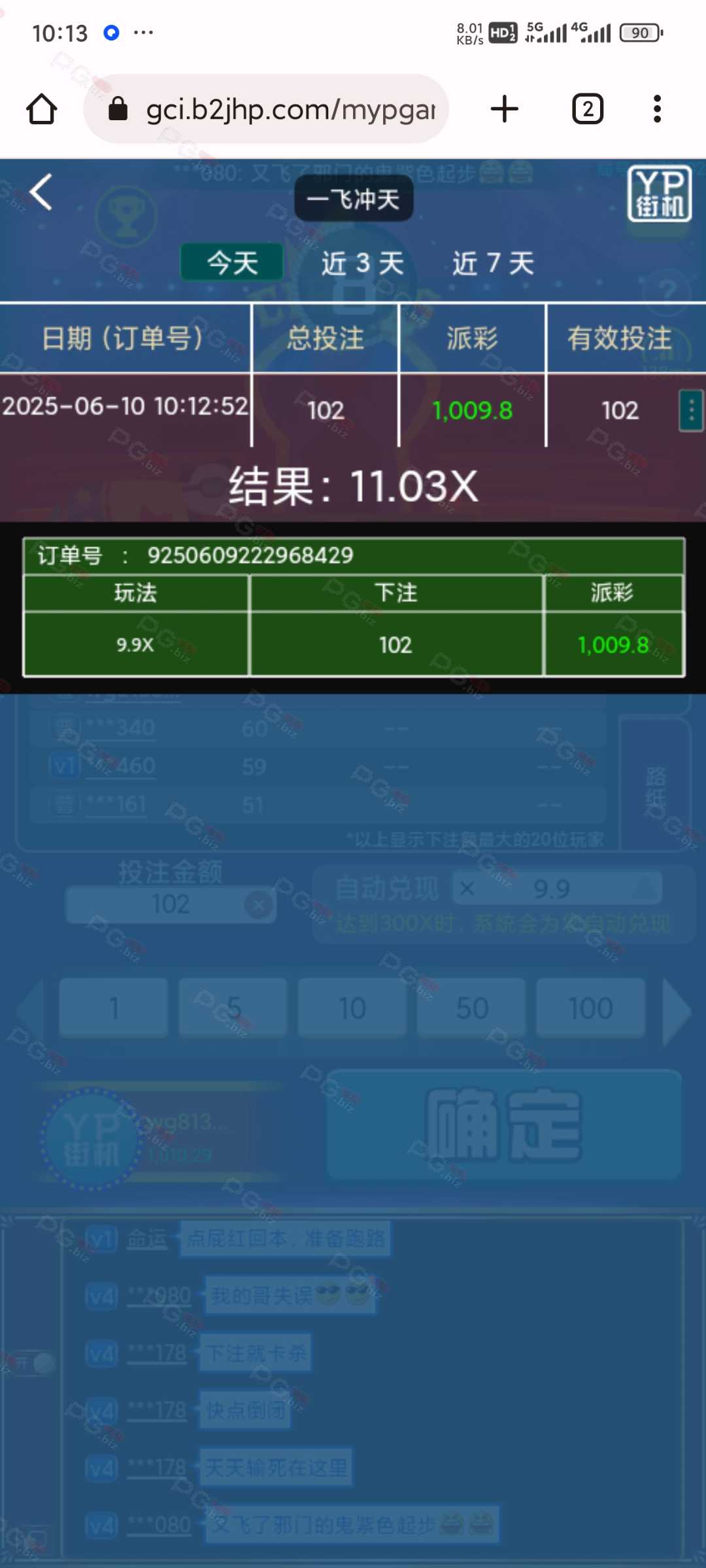
Task: Collapse details with the green three-dot button
Action: [691, 410]
